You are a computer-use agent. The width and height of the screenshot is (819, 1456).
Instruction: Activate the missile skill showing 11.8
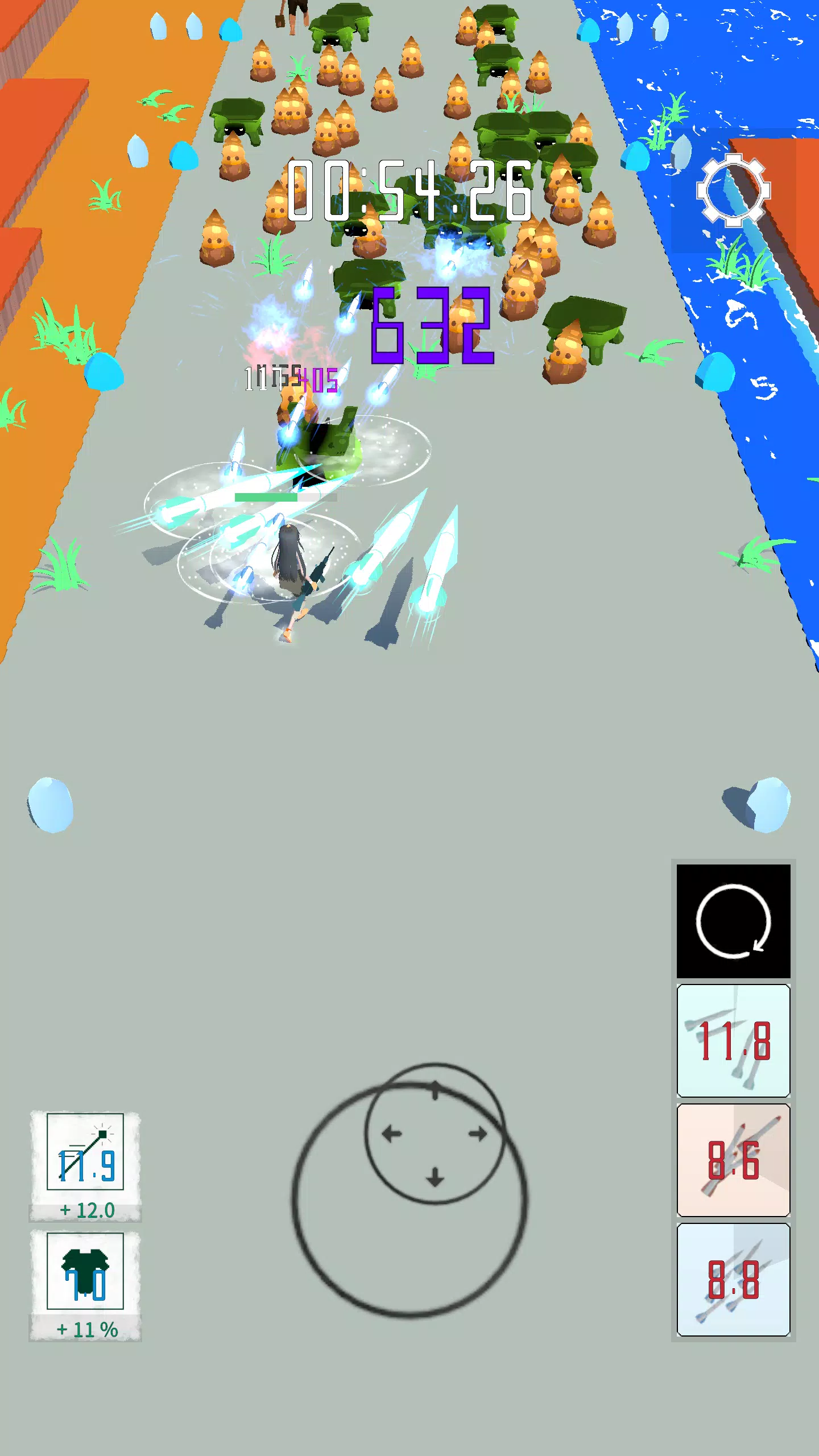[733, 1040]
